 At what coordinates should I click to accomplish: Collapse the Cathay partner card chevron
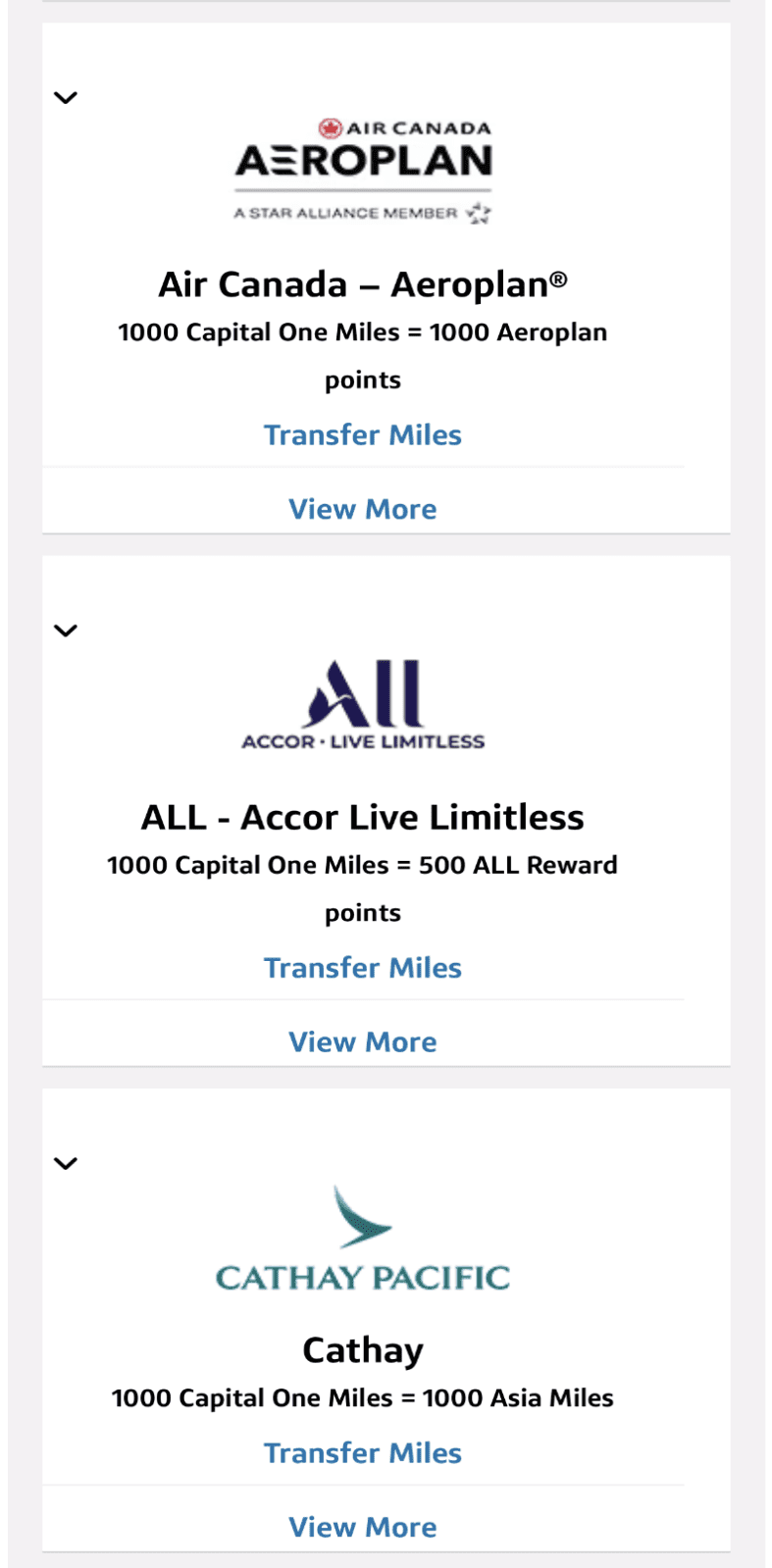click(x=66, y=1164)
